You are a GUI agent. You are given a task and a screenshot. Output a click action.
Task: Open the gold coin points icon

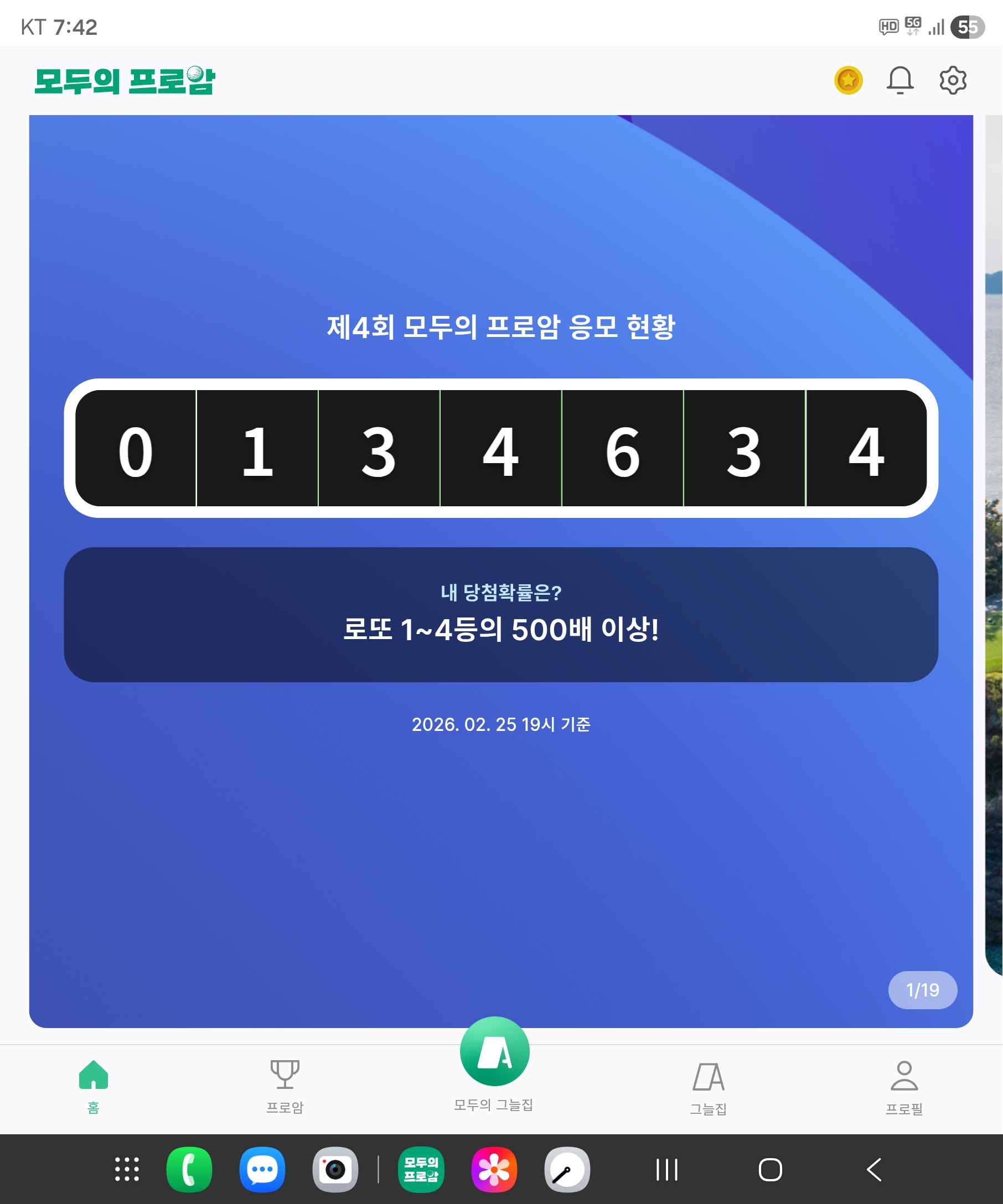(848, 80)
